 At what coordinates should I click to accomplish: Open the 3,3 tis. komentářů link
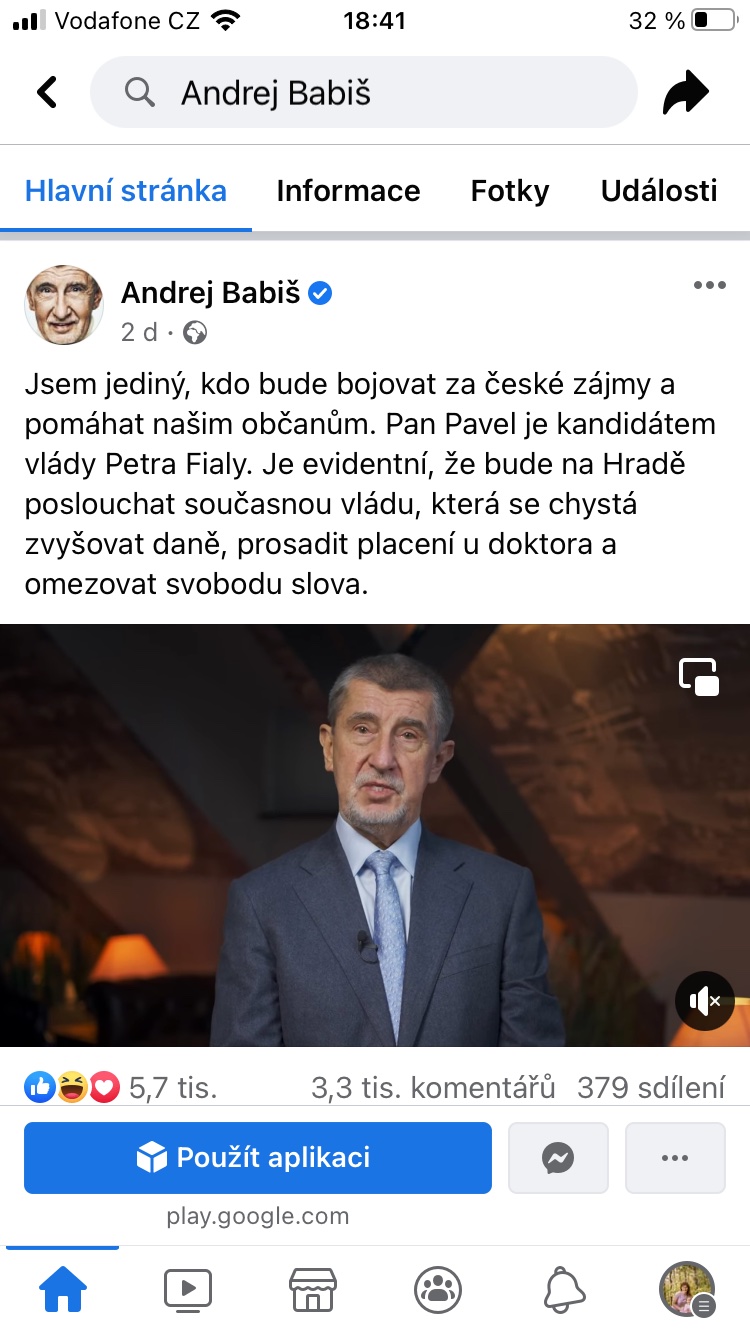point(432,1087)
